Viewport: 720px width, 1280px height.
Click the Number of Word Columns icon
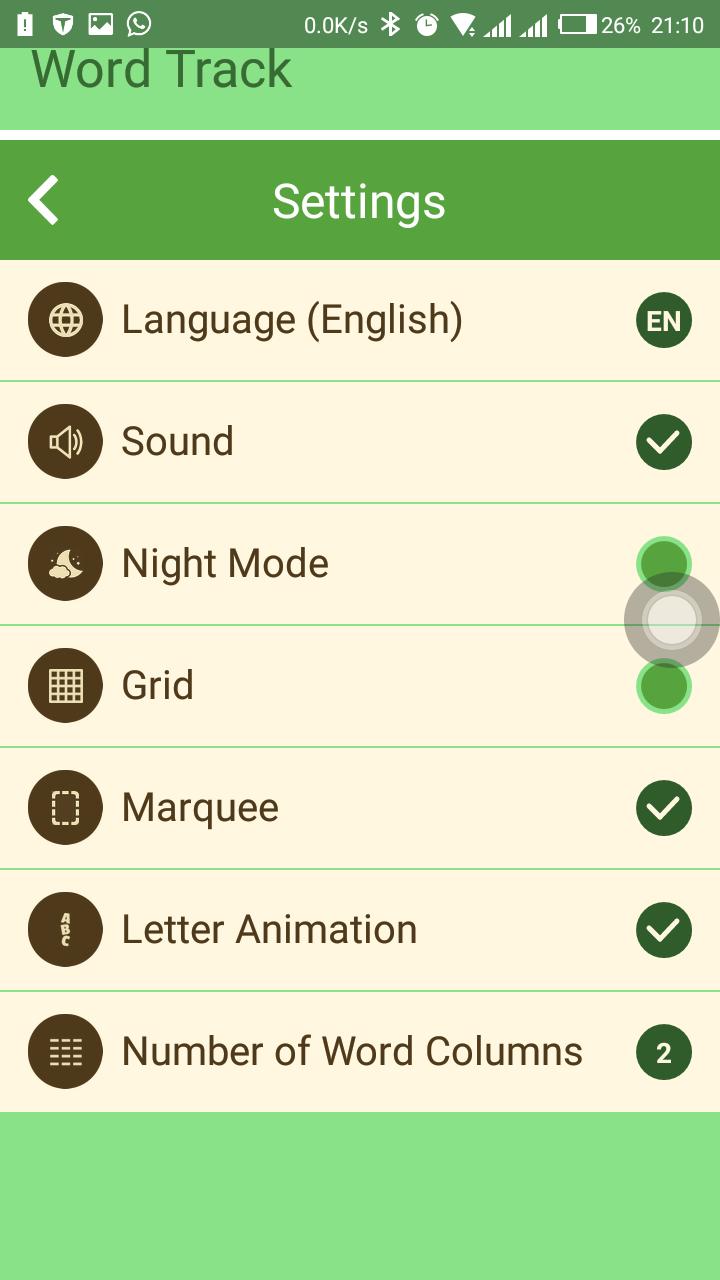tap(65, 1051)
